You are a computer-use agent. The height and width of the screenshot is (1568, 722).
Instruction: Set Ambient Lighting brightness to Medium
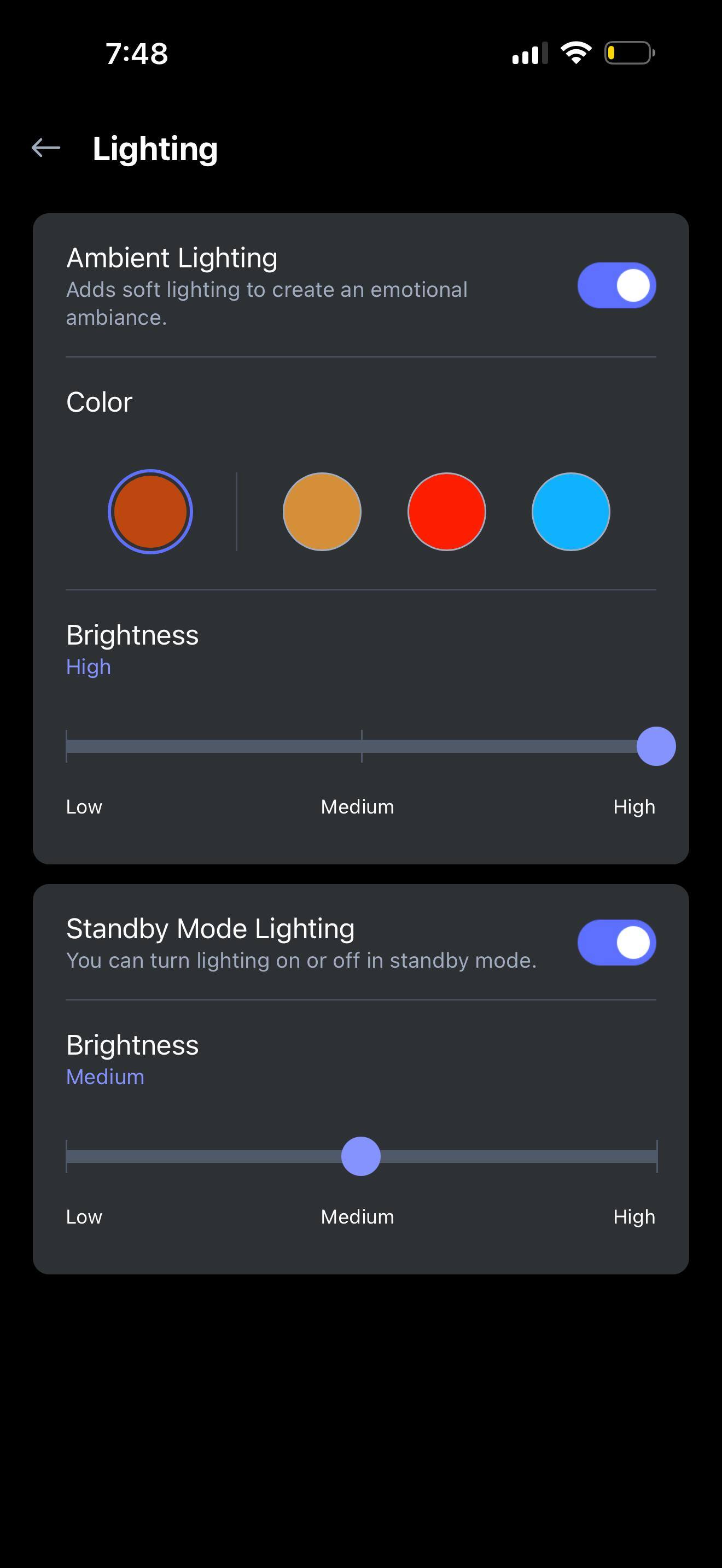coord(362,746)
